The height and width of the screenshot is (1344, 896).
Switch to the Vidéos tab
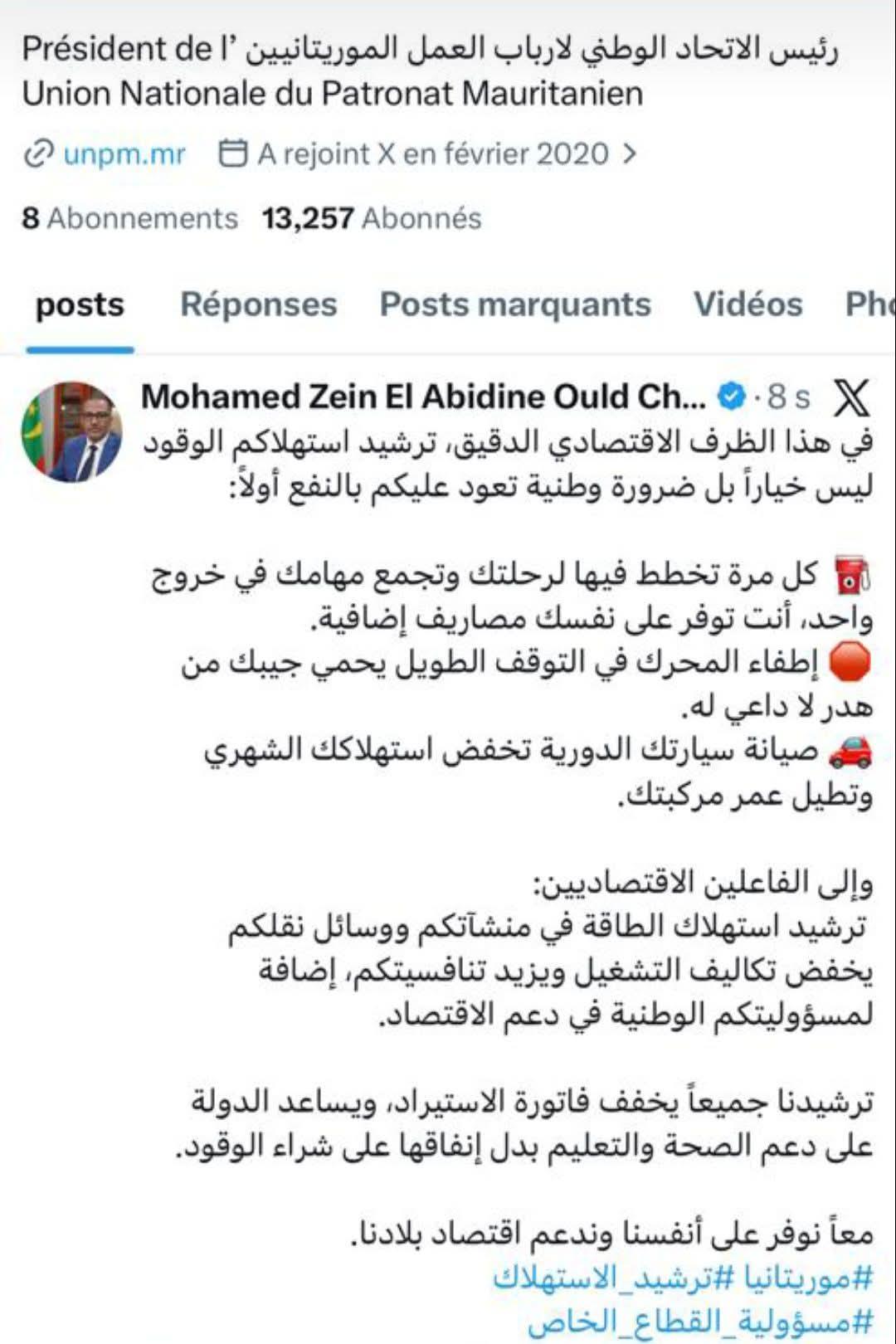(x=747, y=304)
